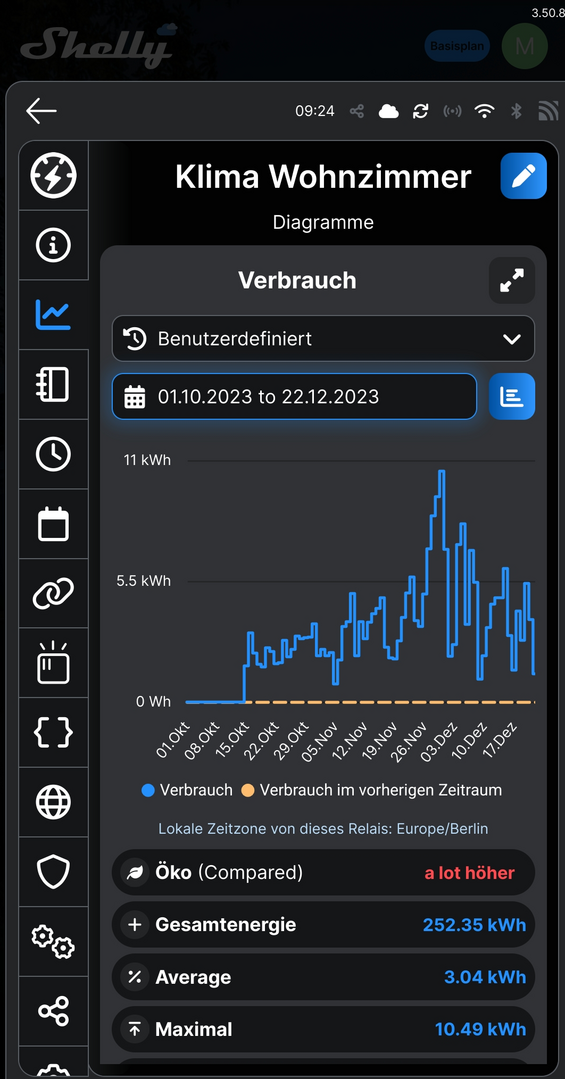Open the share tab in sidebar
Viewport: 565px width, 1079px height.
54,1011
